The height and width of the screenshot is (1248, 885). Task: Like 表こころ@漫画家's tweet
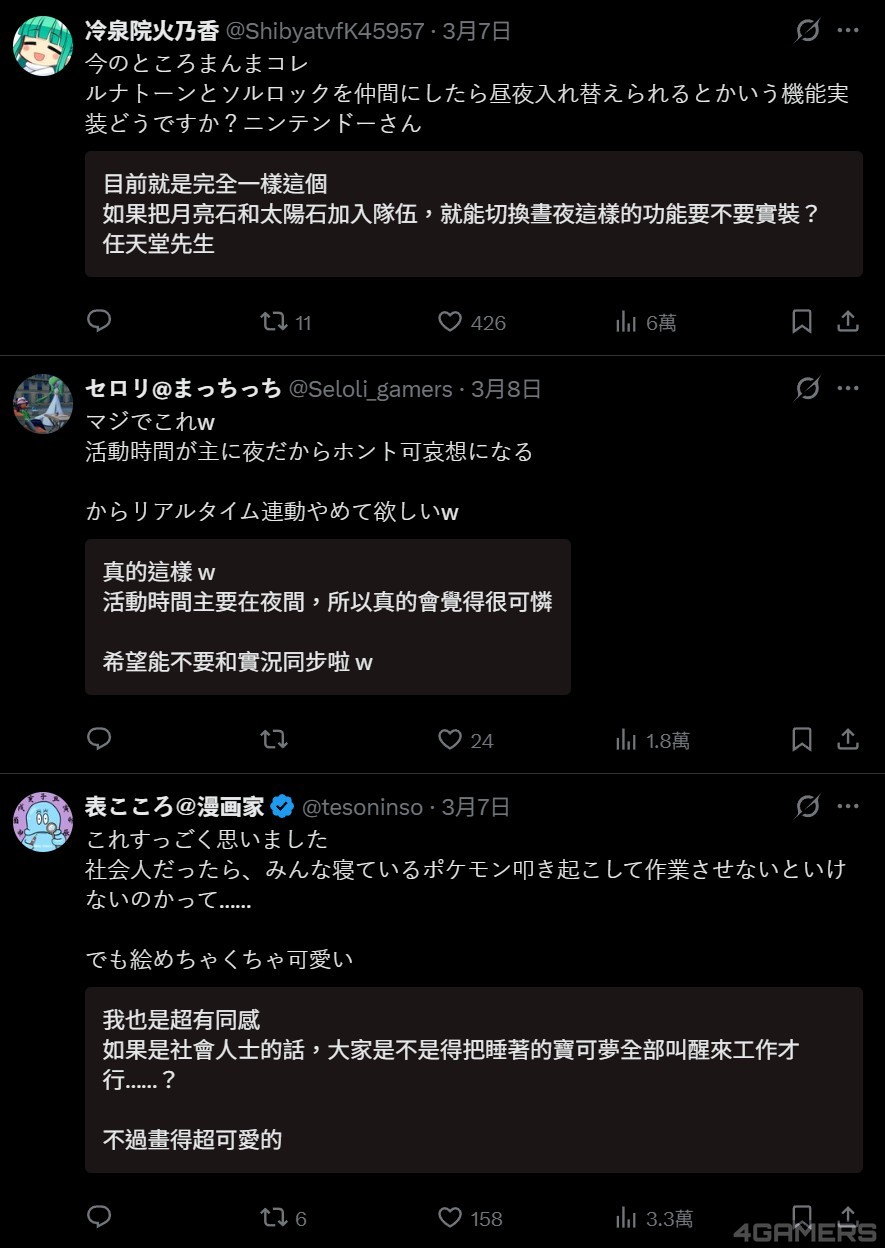click(x=450, y=1217)
